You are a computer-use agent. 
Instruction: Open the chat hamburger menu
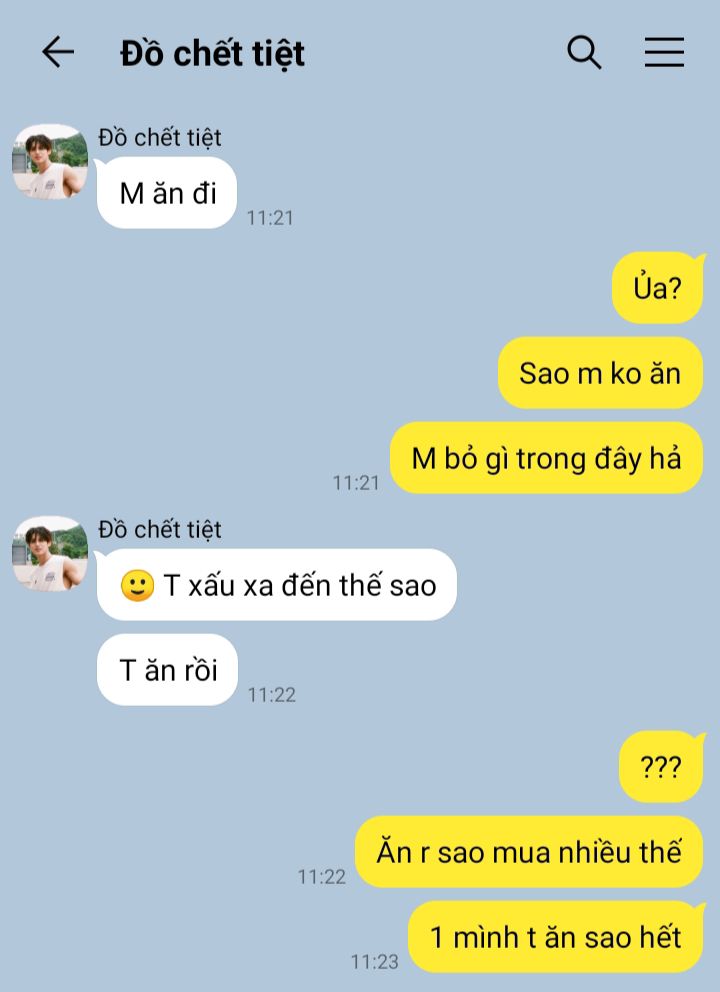pos(664,52)
